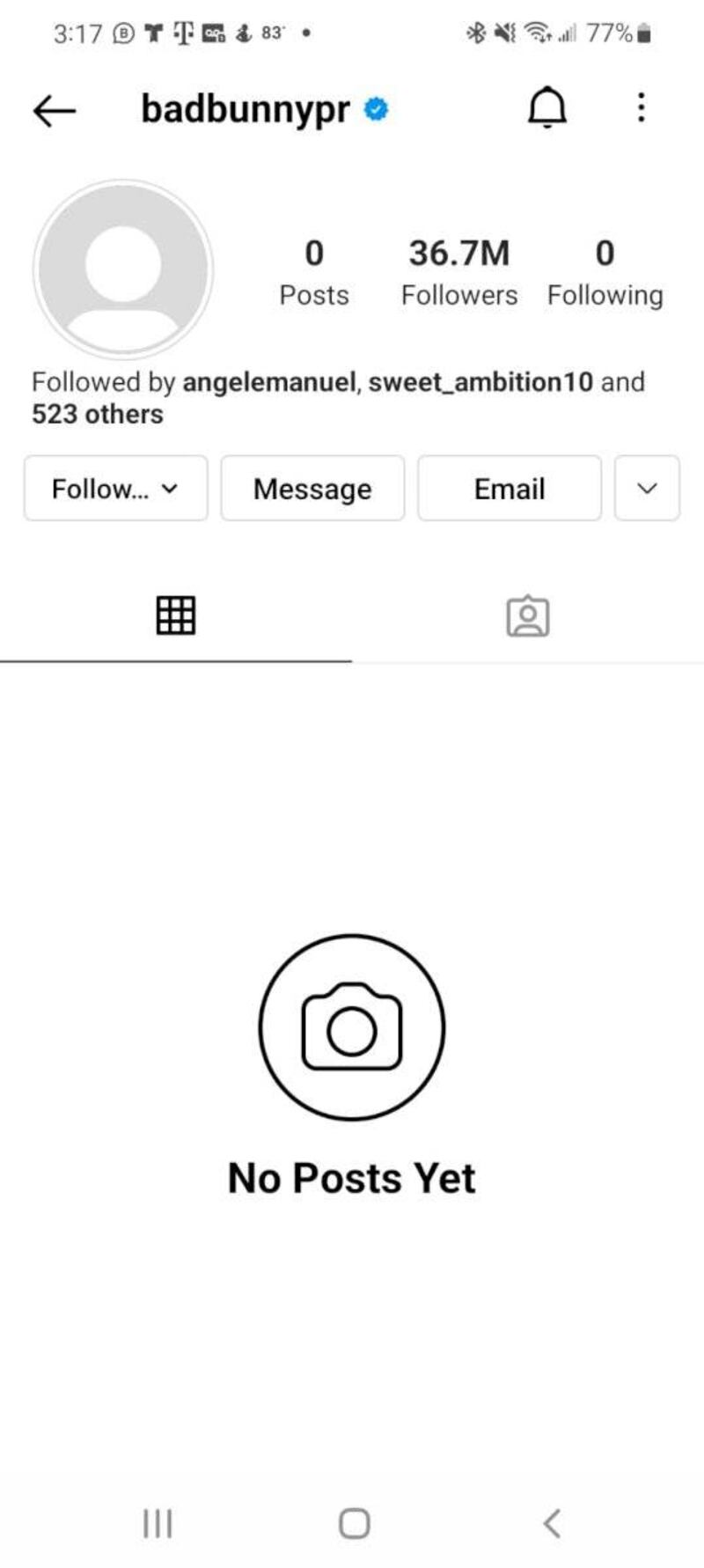Screen dimensions: 704x1568
Task: Expand suggested accounts chevron button
Action: 647,489
